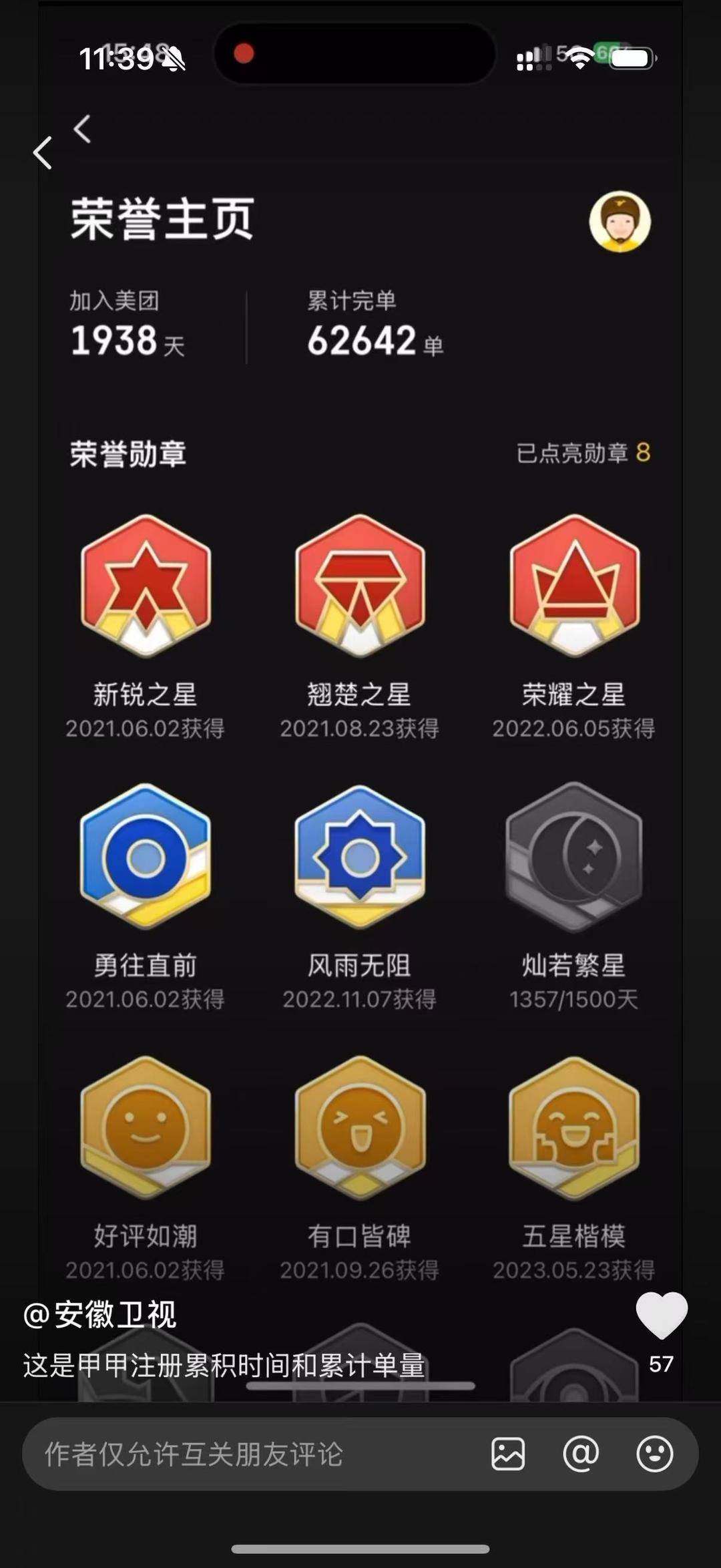Viewport: 721px width, 1568px height.
Task: Attach a picture to the comment
Action: pos(508,1454)
